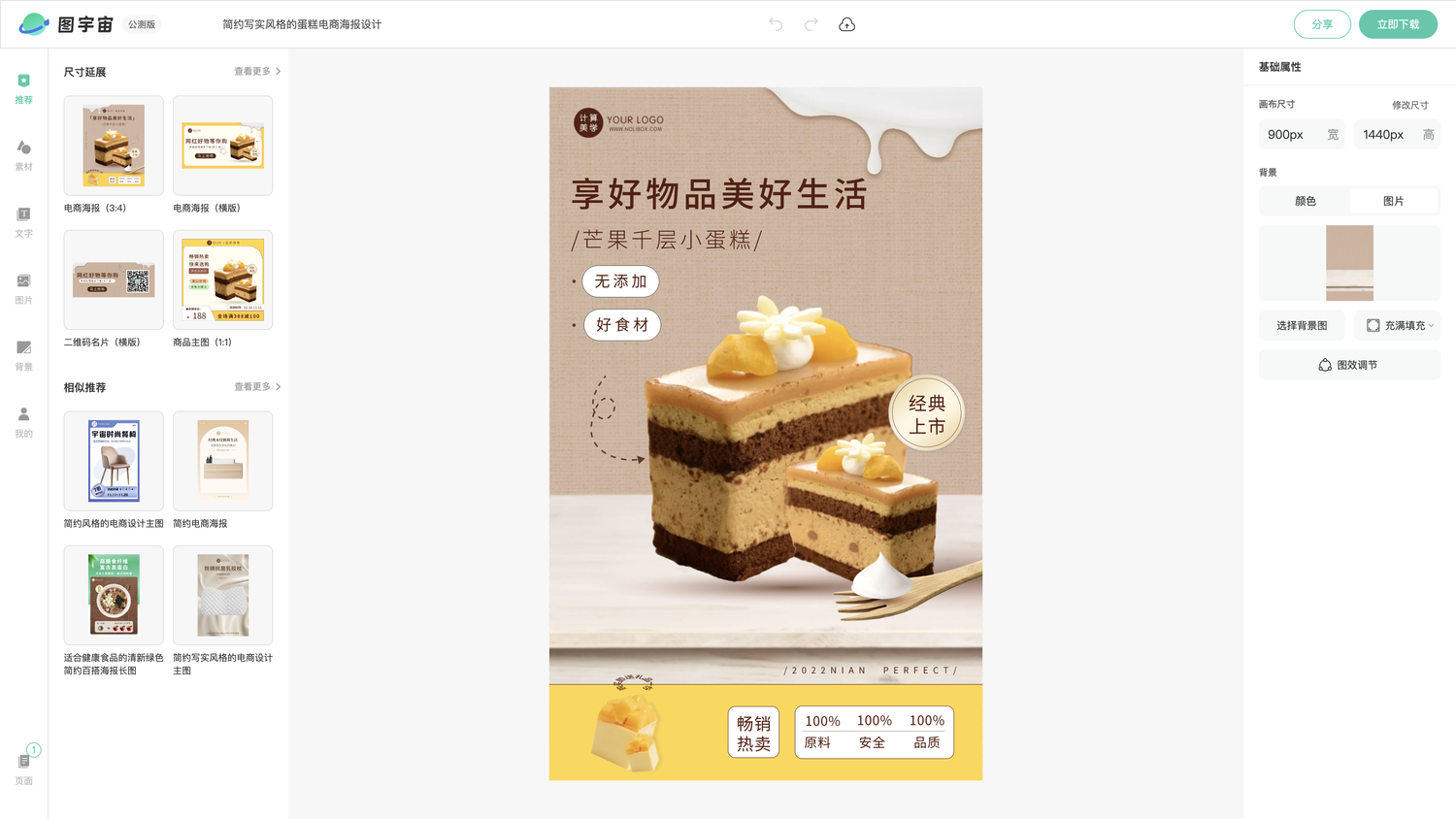
Task: Open the 页面 pages panel
Action: [x=23, y=768]
